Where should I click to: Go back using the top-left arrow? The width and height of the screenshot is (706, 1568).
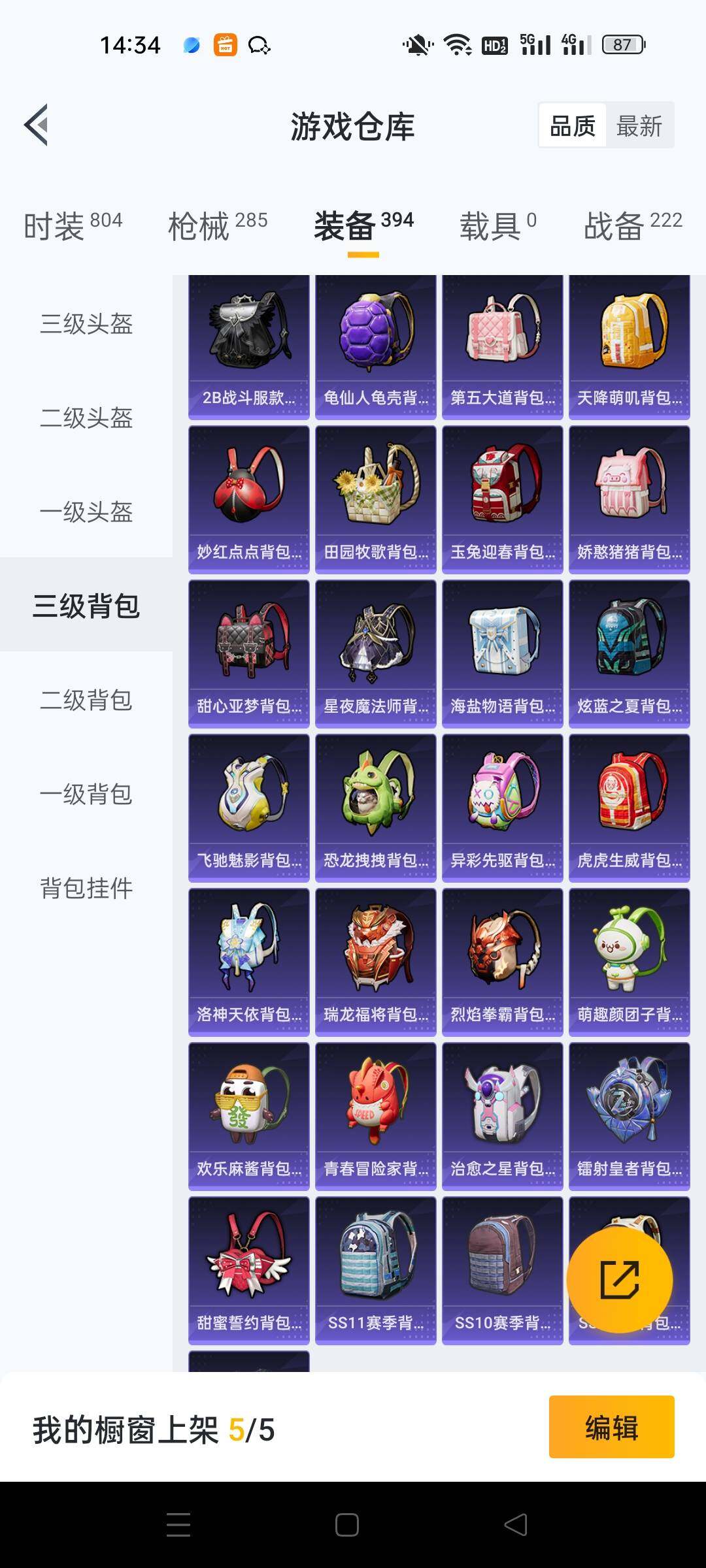pos(37,125)
